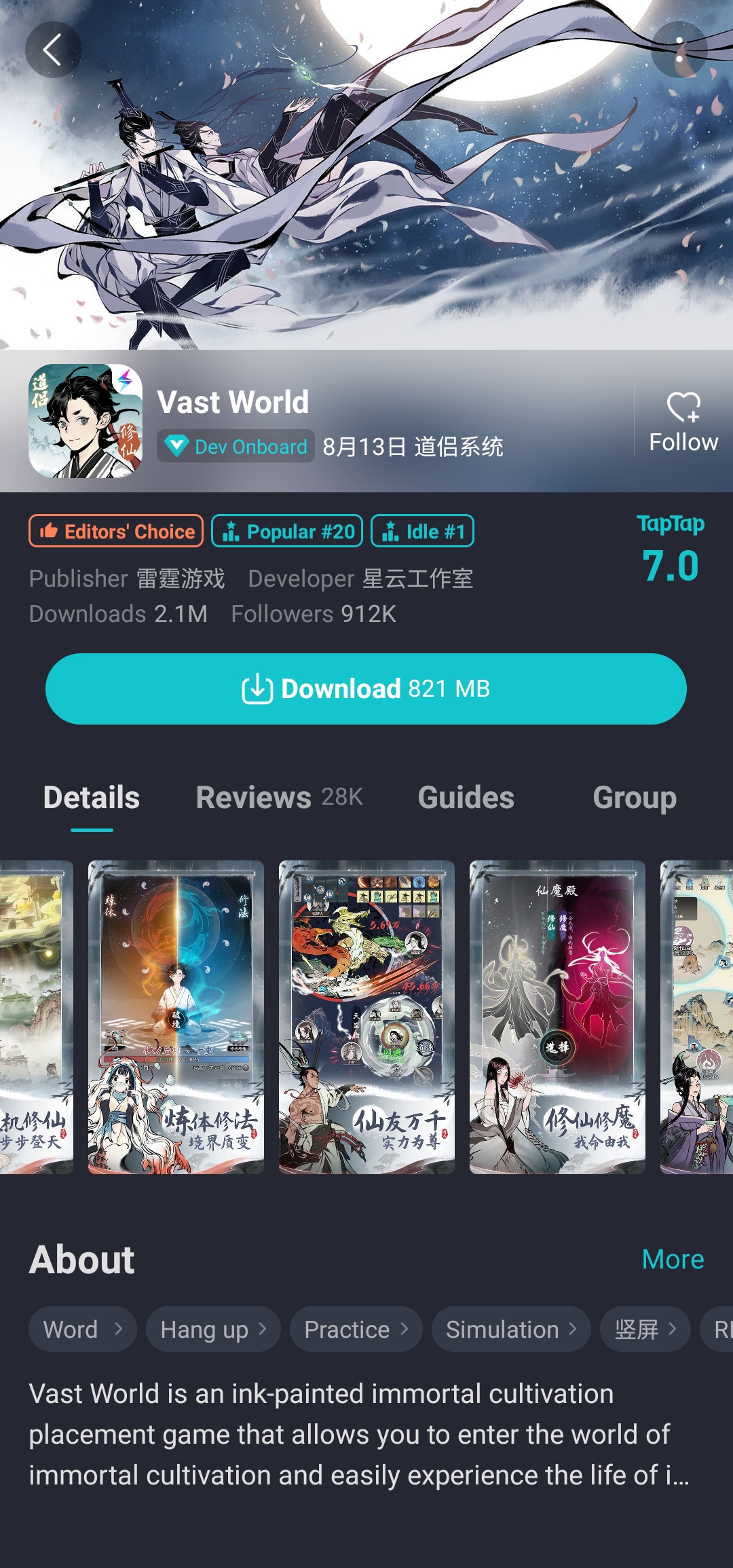Open the Hang up tag
Viewport: 733px width, 1568px height.
click(213, 1329)
